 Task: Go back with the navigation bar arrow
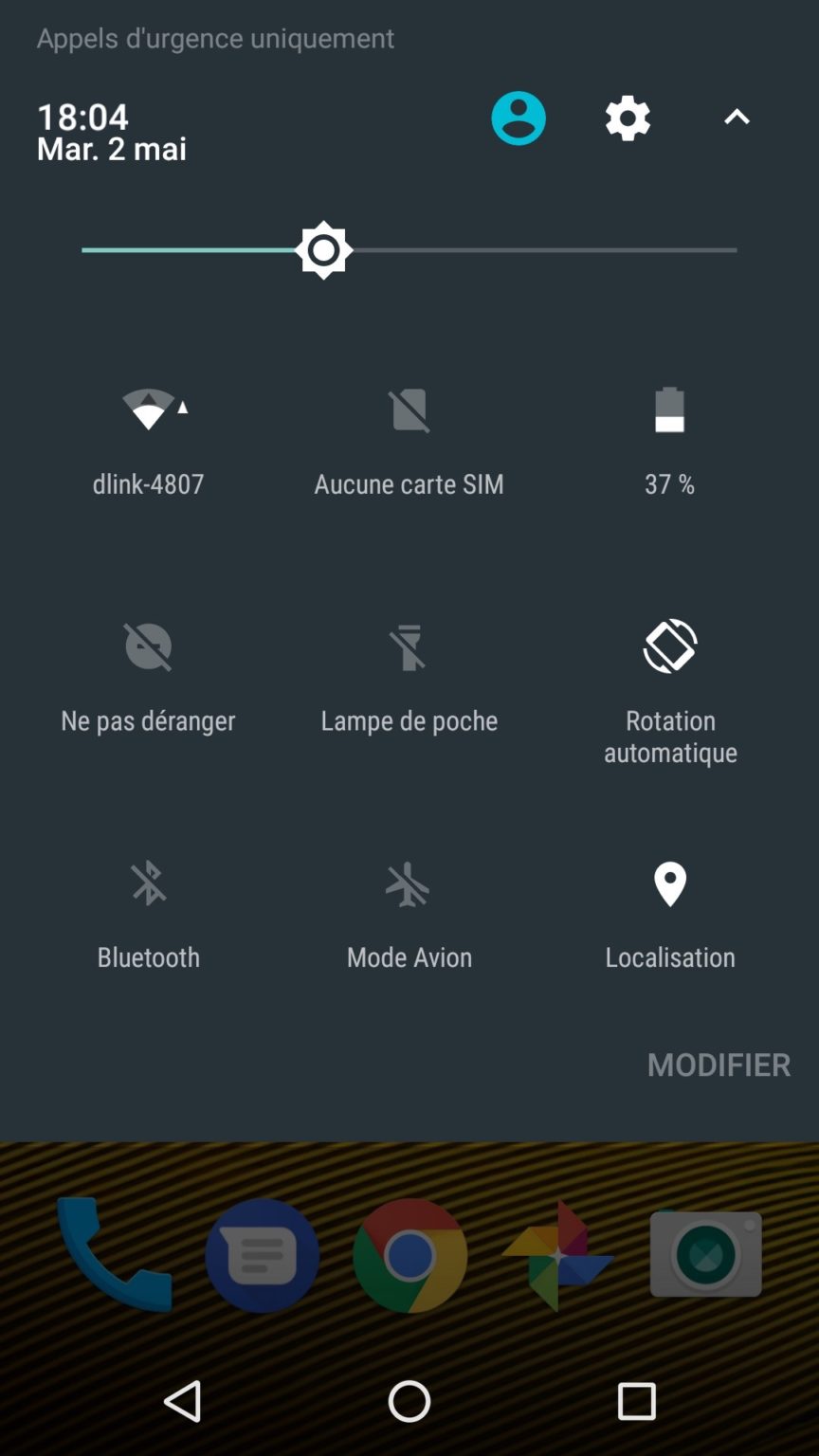183,1401
